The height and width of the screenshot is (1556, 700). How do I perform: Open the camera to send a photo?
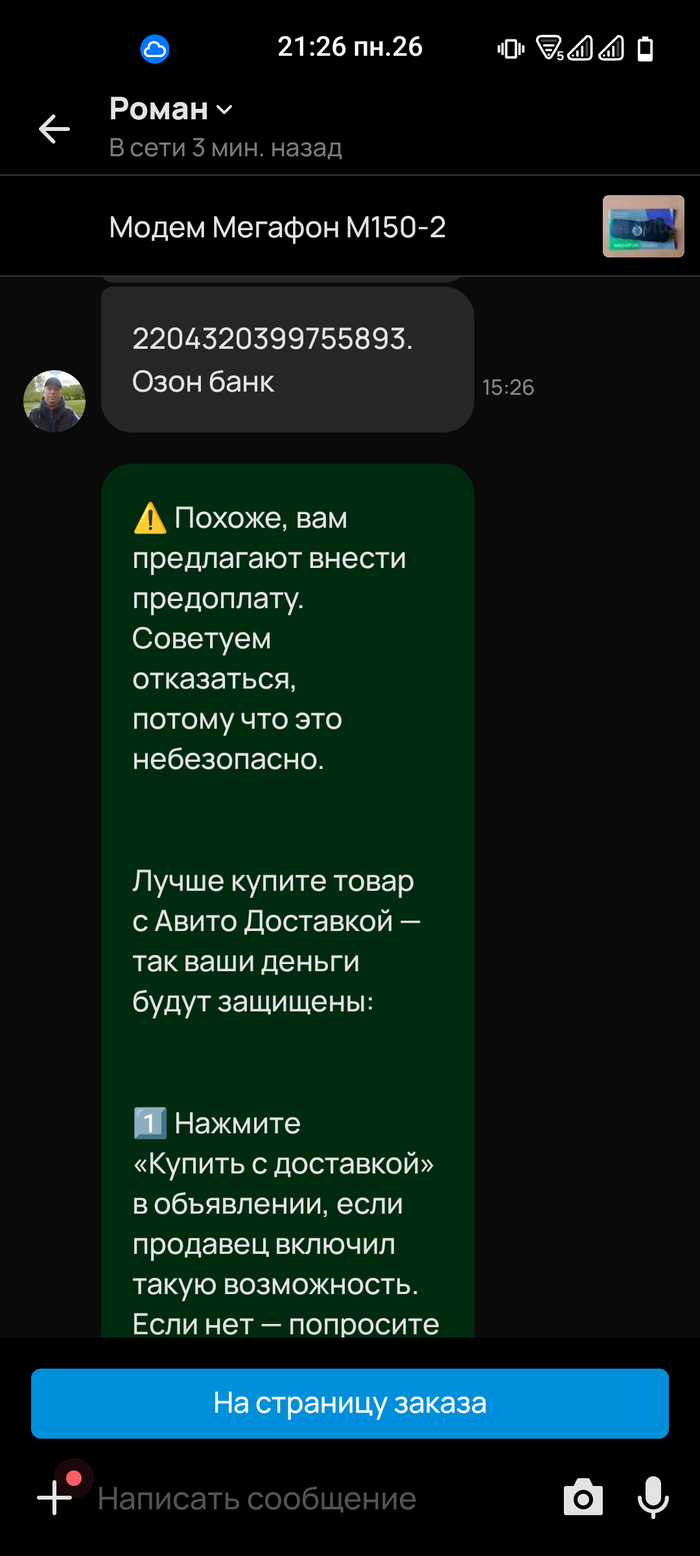click(583, 1498)
